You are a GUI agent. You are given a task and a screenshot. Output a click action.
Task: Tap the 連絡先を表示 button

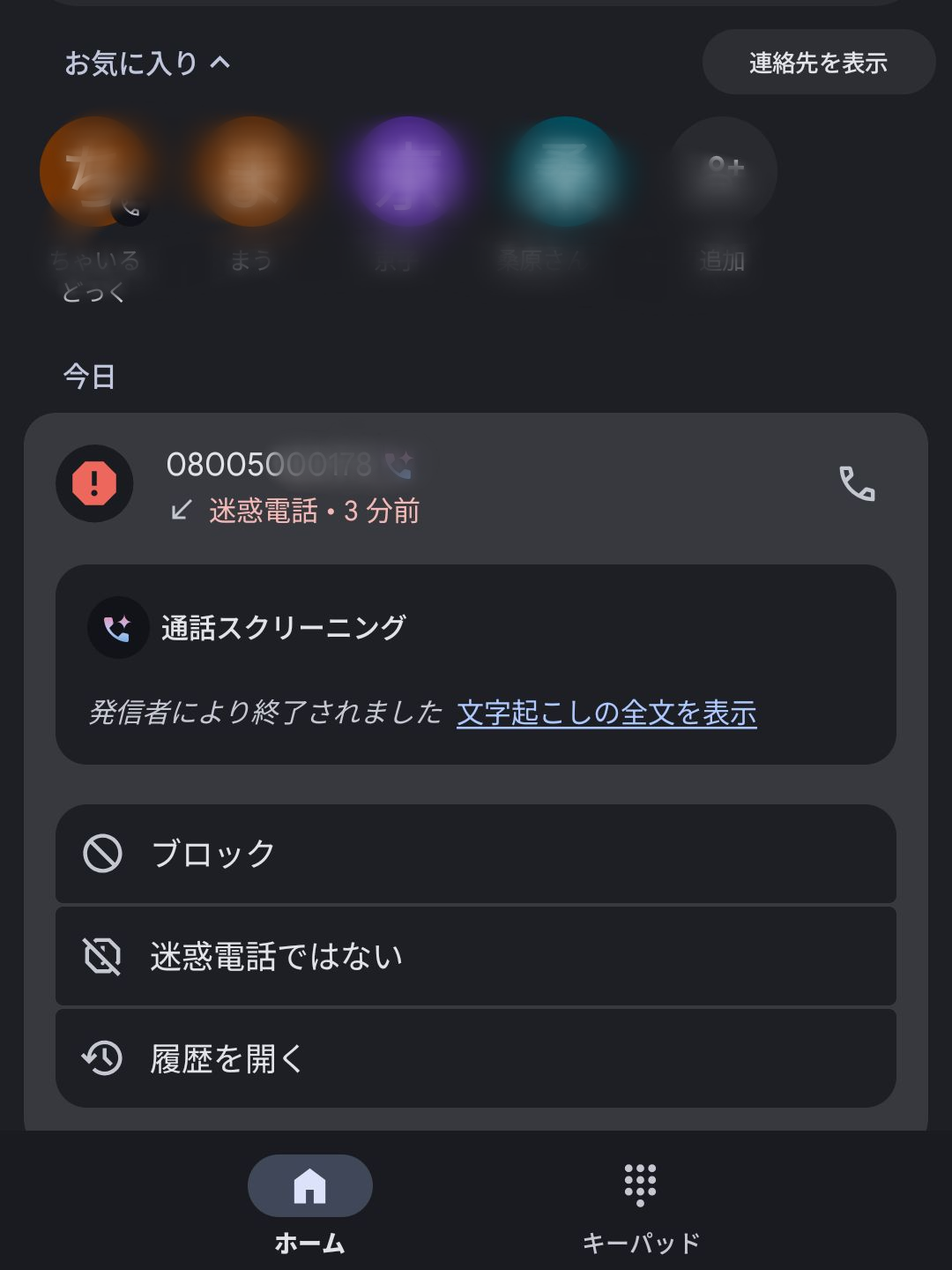pos(818,63)
